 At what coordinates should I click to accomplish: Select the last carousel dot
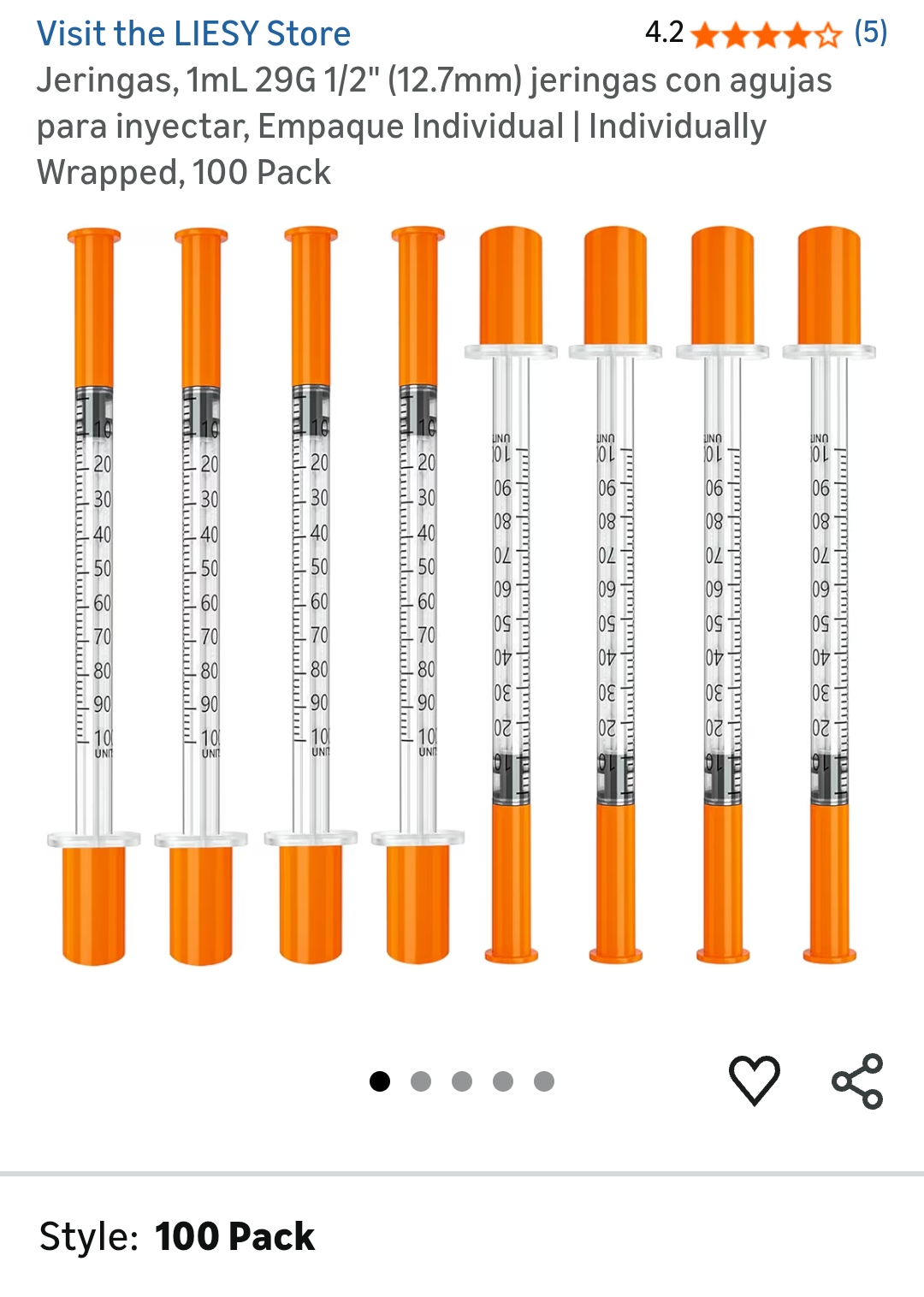coord(543,1081)
